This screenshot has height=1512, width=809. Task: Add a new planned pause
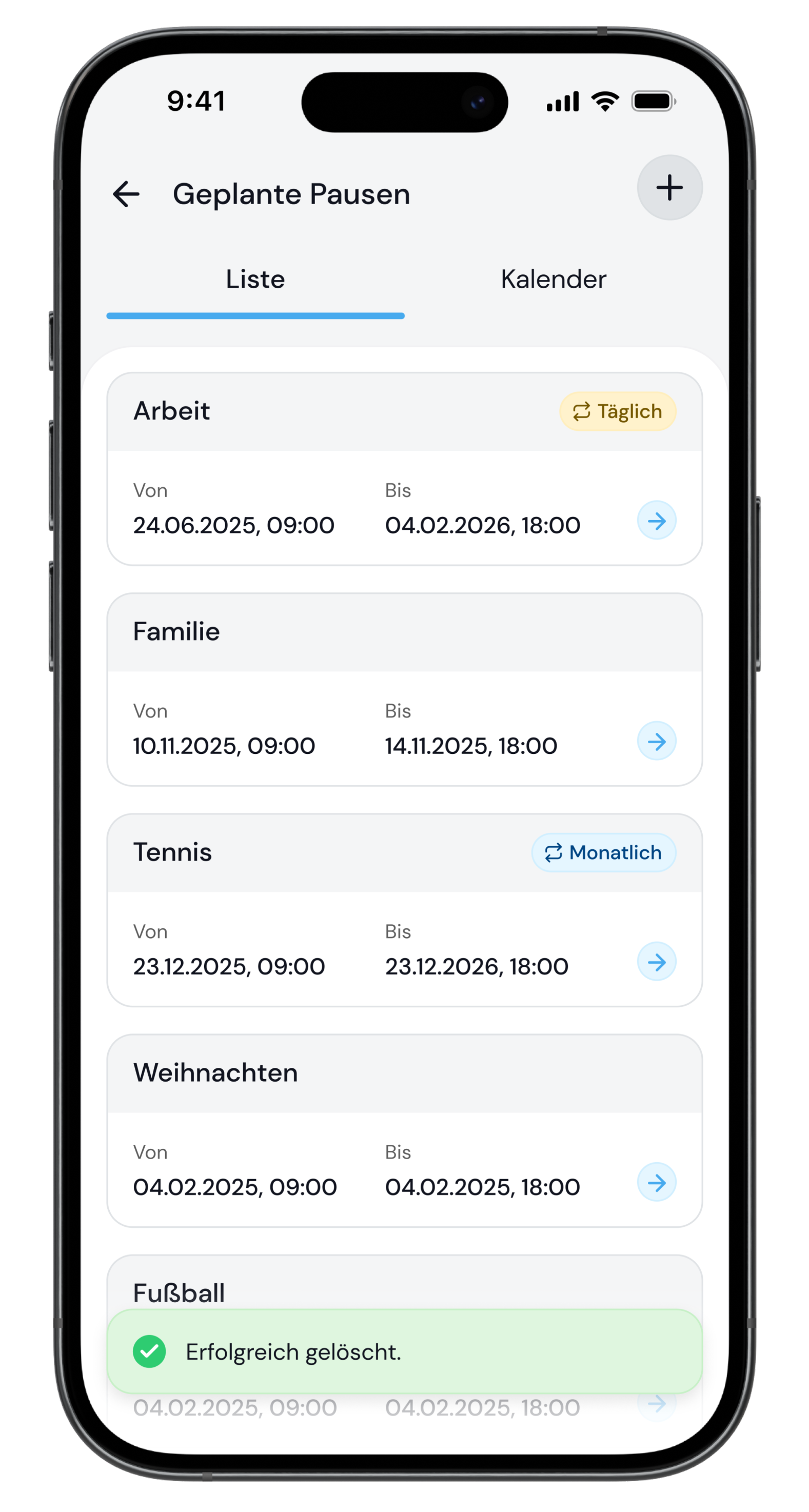click(669, 188)
